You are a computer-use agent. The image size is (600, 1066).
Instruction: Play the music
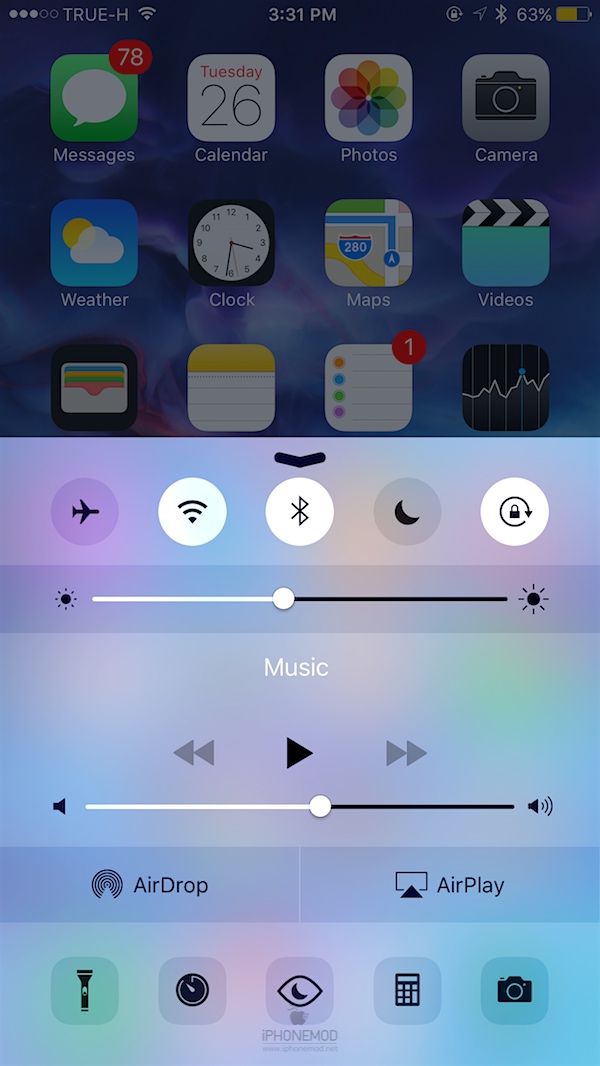click(x=299, y=752)
